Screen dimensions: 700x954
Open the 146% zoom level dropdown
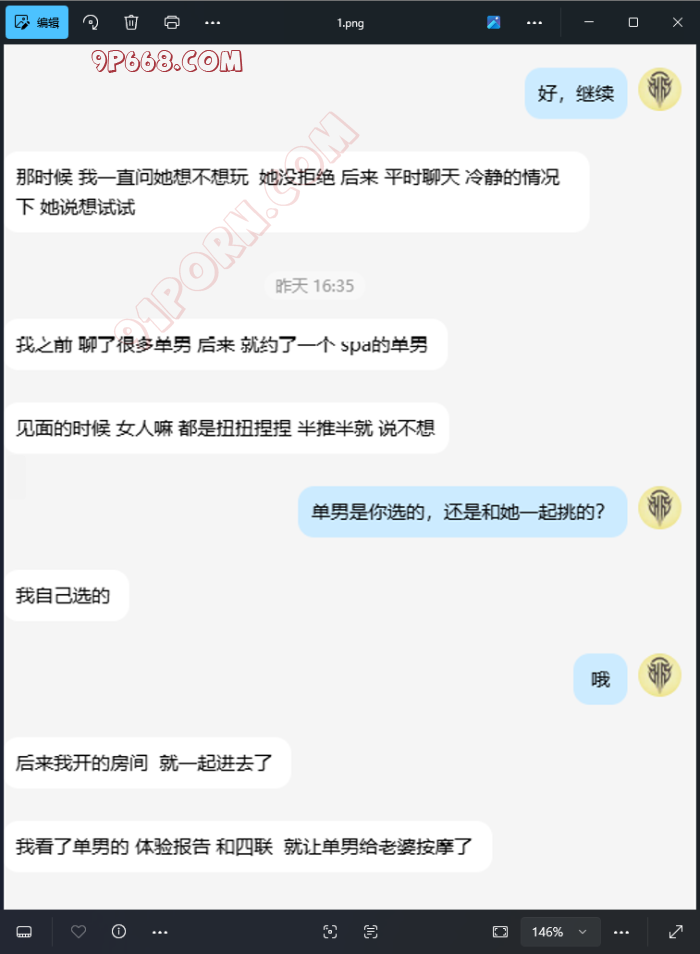(x=560, y=931)
